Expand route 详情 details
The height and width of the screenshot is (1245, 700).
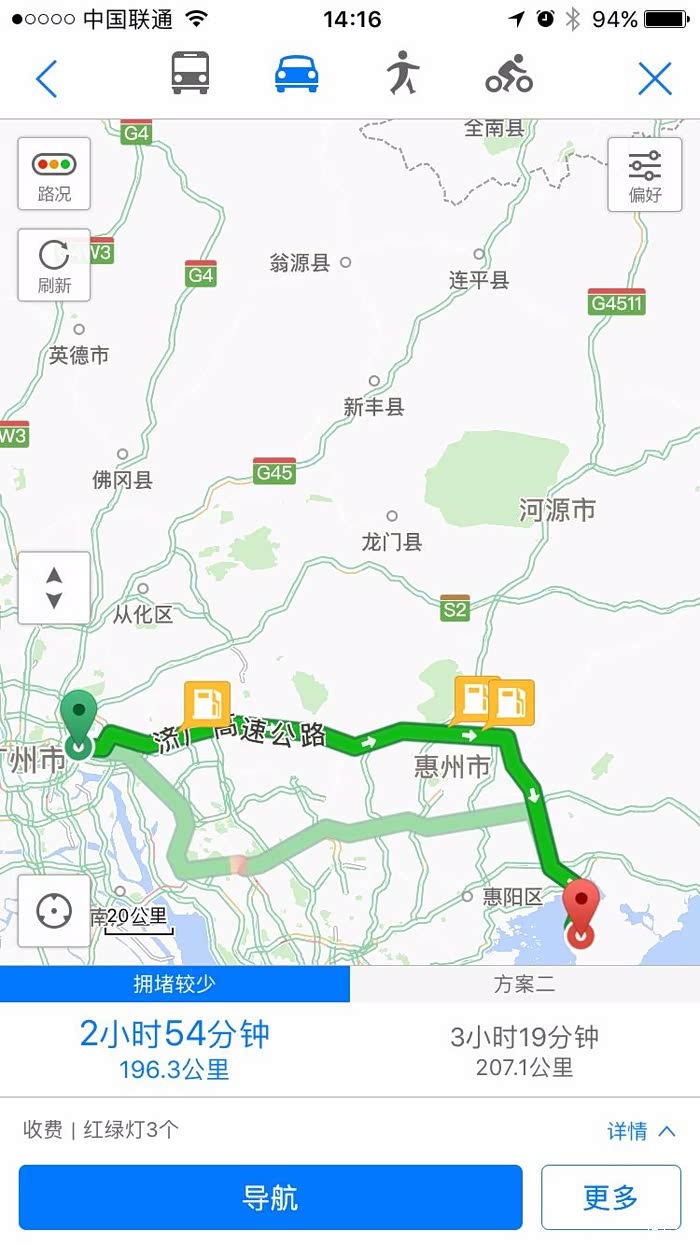pos(641,1131)
